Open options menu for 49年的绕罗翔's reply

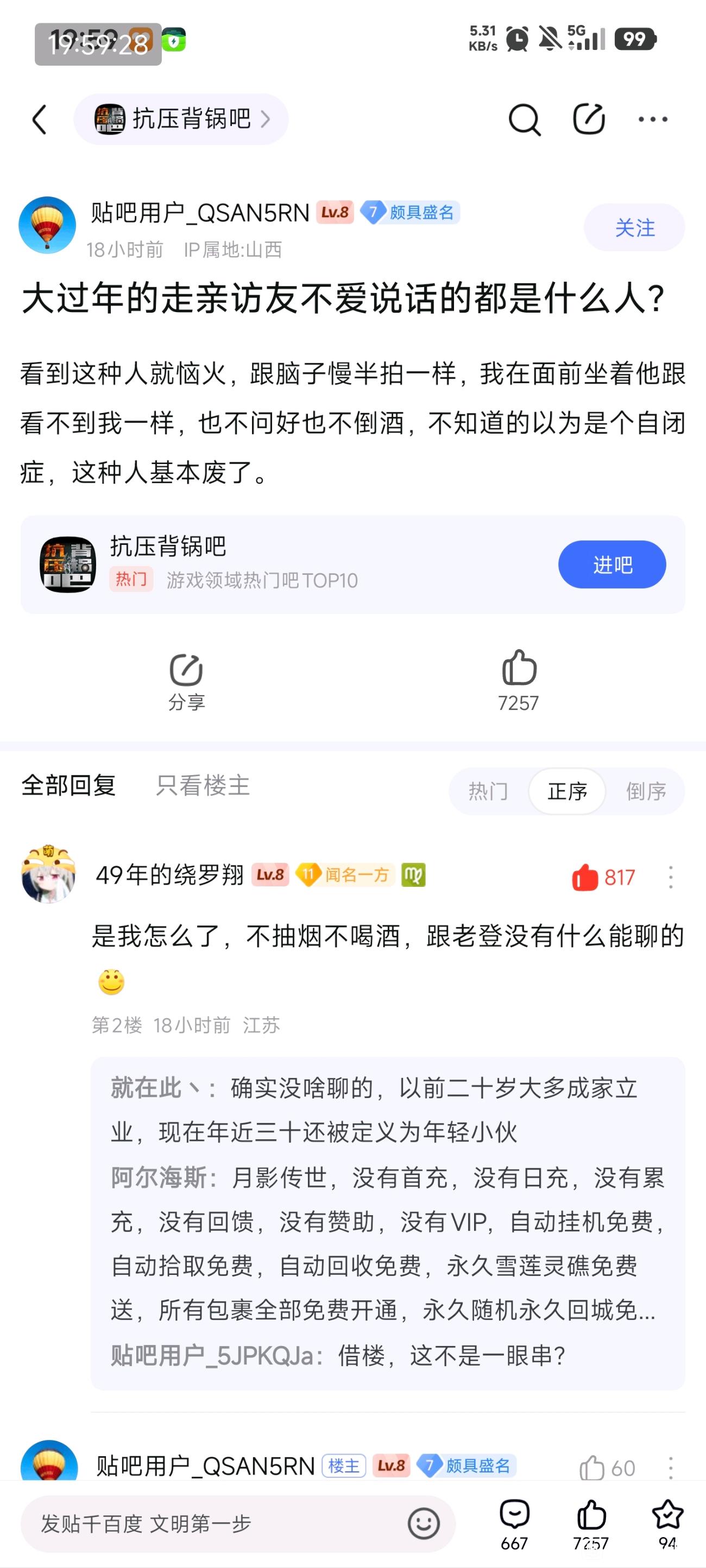point(670,877)
